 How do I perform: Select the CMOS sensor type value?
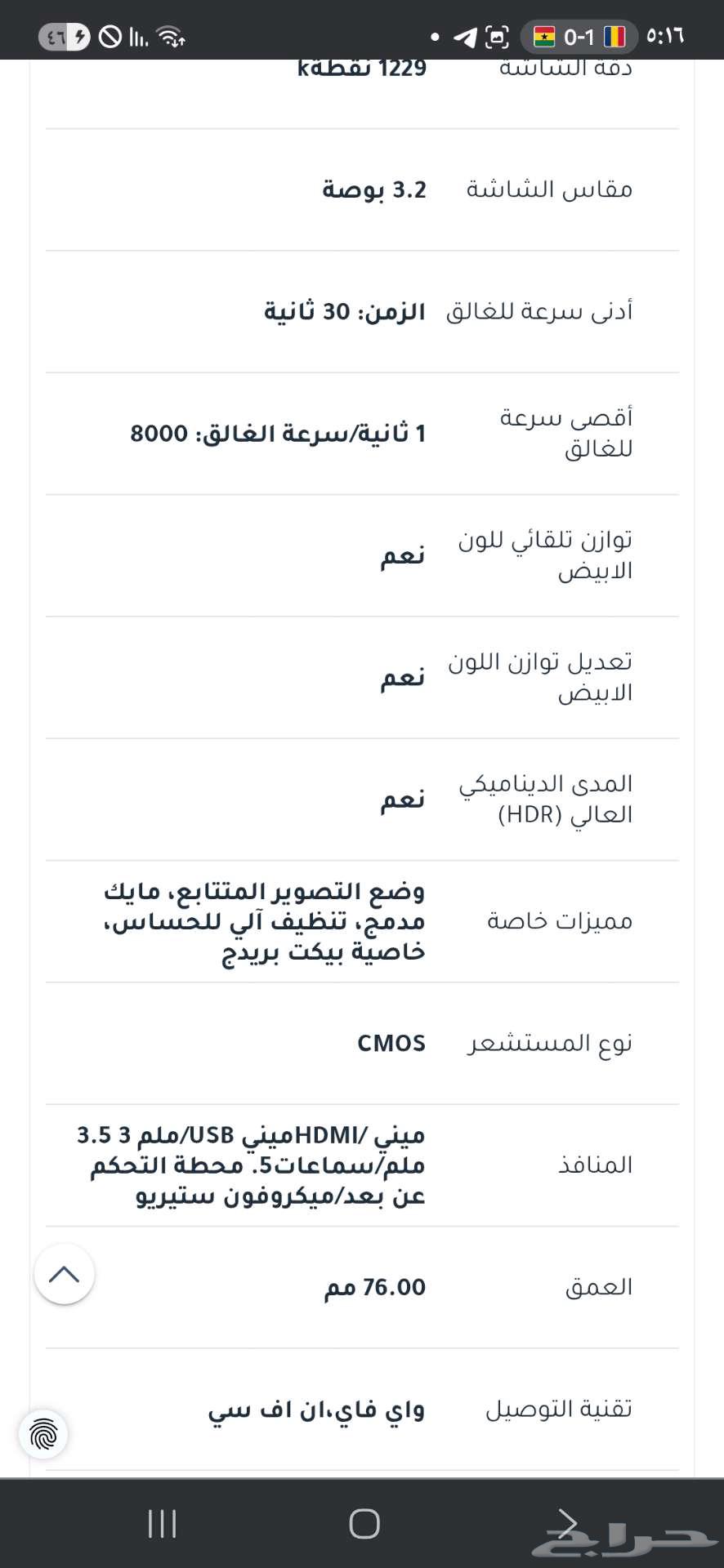[391, 1043]
